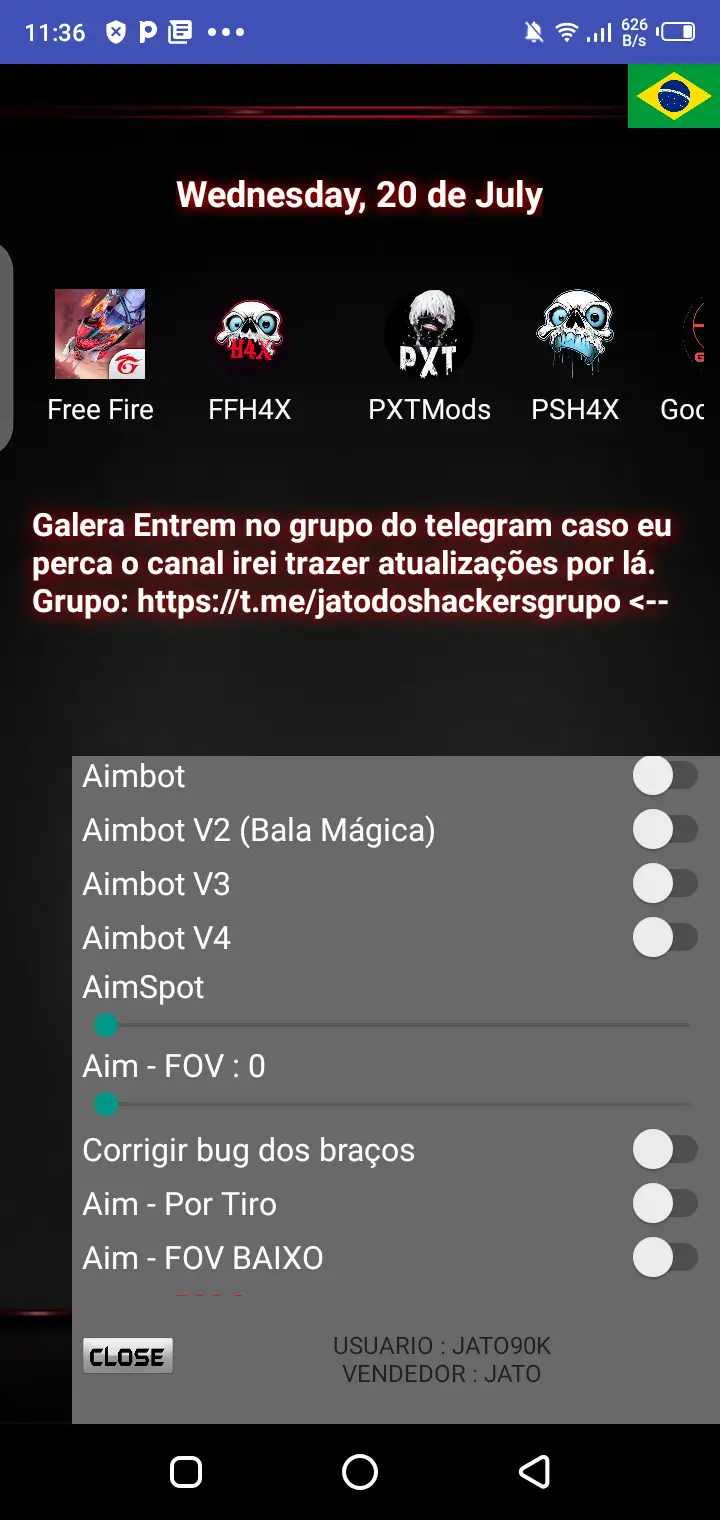Toggle Corrigir bug dos braços
This screenshot has height=1520, width=720.
click(666, 1149)
